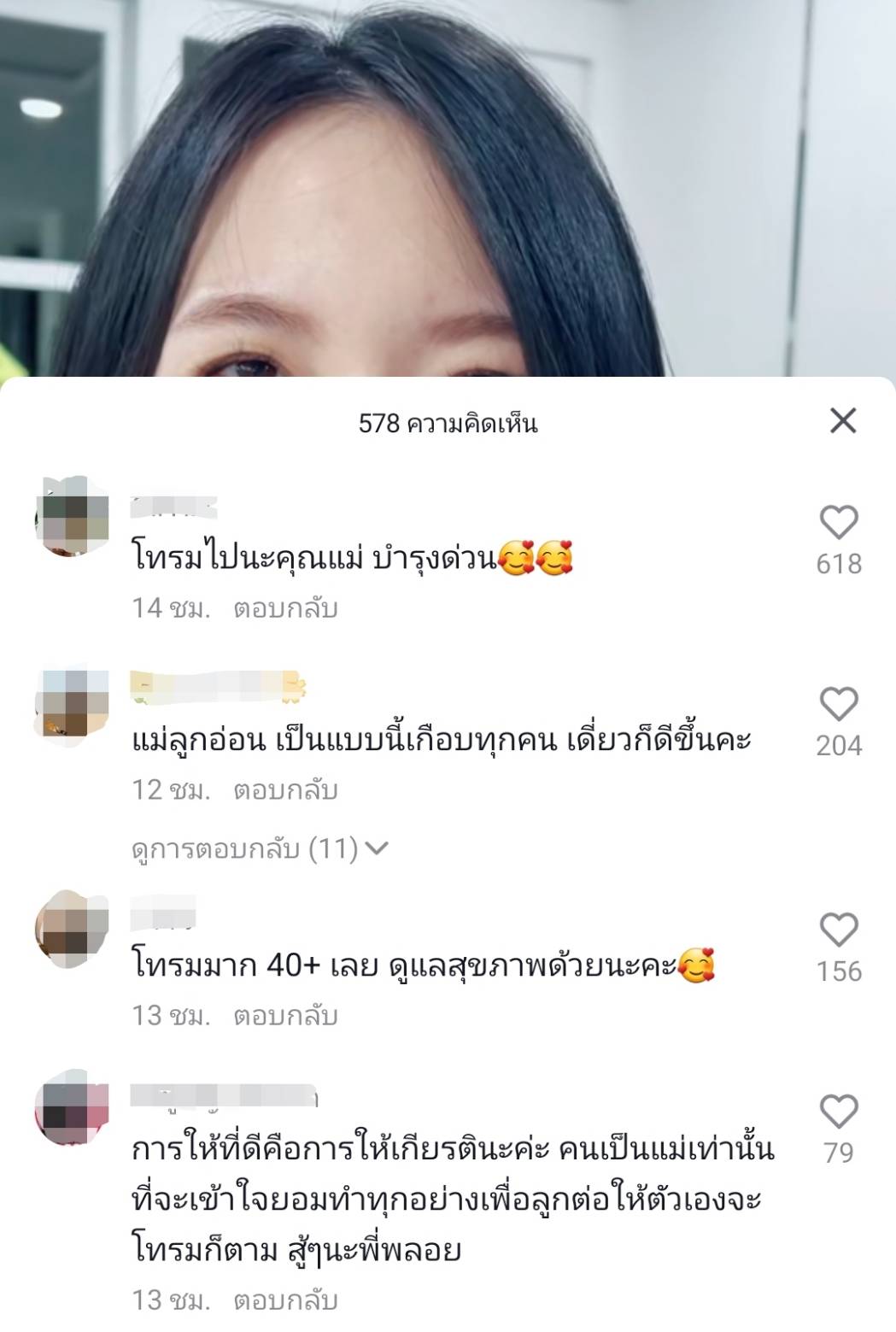Screen dimensions: 896x1332
Task: Open profile avatar of the แม่ลูกอ่อน commenter
Action: point(72,704)
